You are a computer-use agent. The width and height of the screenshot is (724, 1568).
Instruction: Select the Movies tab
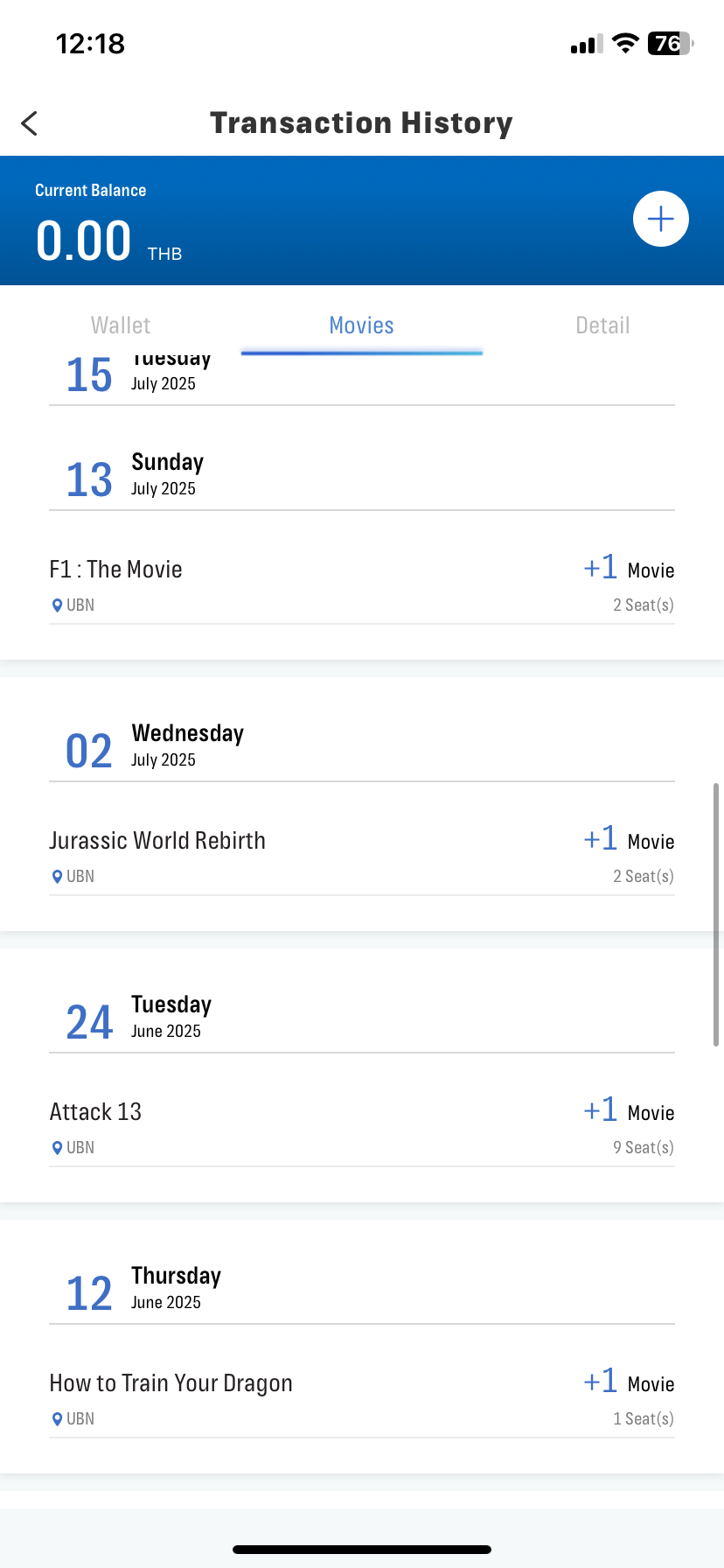click(x=362, y=325)
